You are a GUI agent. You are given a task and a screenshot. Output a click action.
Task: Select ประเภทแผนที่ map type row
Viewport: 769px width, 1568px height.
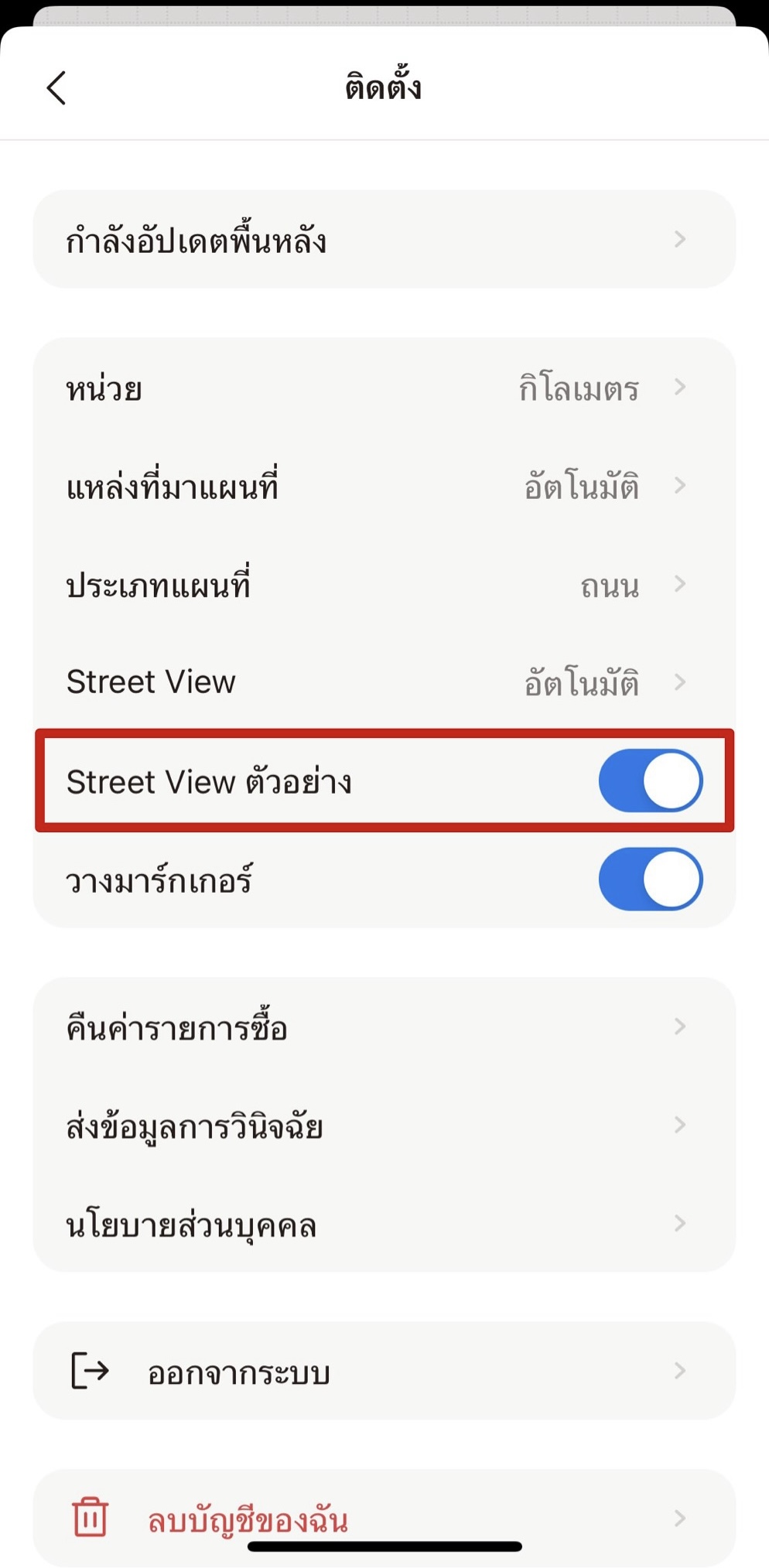pyautogui.click(x=384, y=585)
